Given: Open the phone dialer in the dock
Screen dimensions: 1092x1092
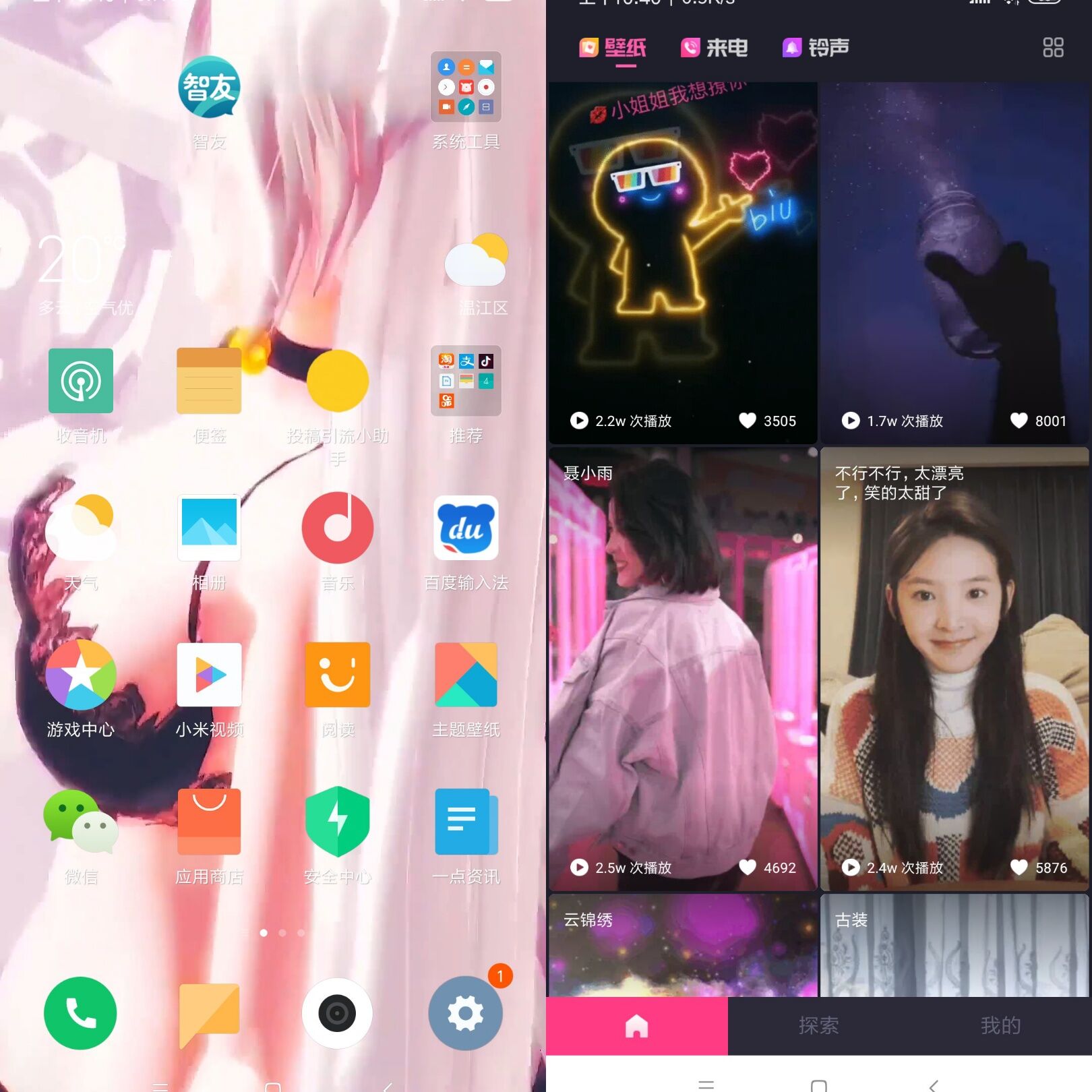Looking at the screenshot, I should pyautogui.click(x=81, y=1012).
